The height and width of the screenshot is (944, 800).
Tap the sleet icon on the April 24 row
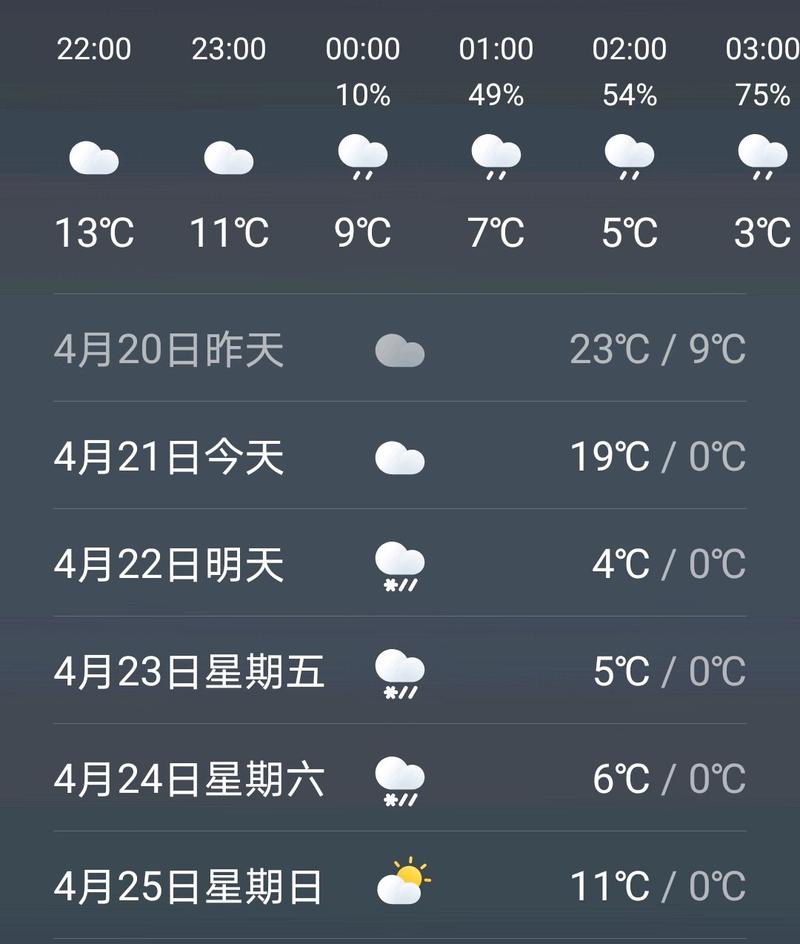coord(400,777)
